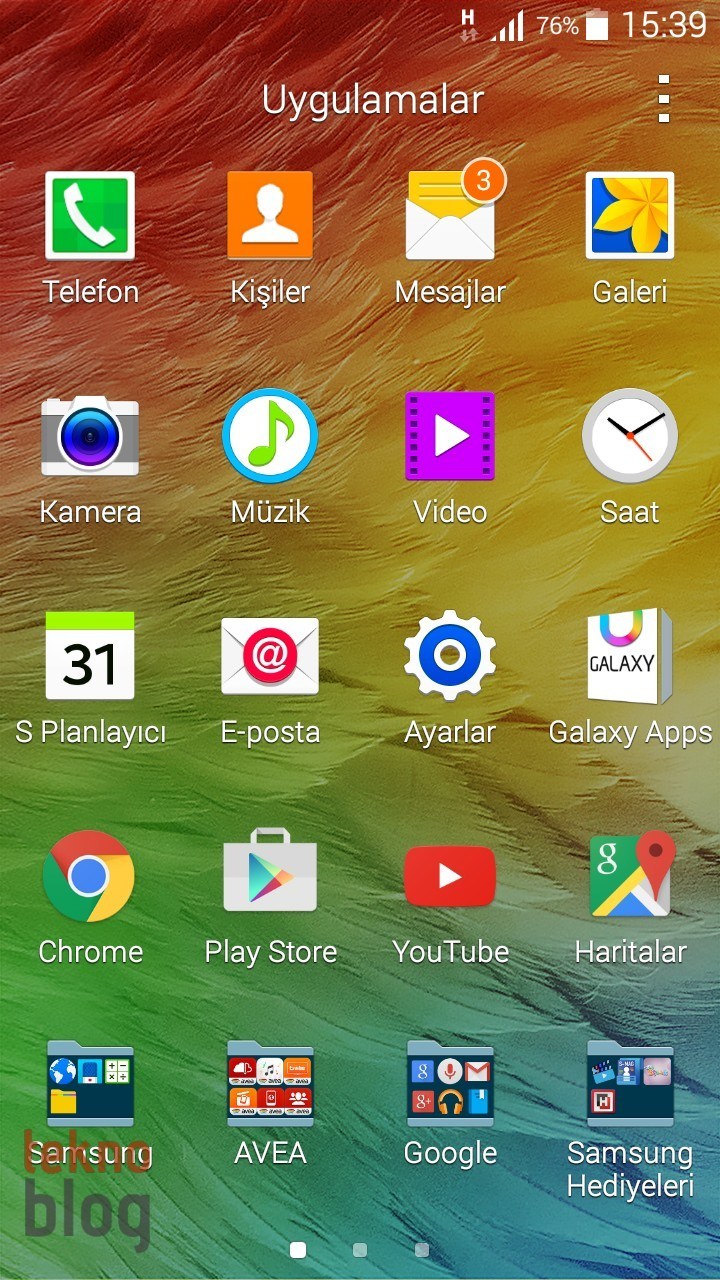Image resolution: width=720 pixels, height=1280 pixels.
Task: Open the Kamera app
Action: pyautogui.click(x=90, y=436)
